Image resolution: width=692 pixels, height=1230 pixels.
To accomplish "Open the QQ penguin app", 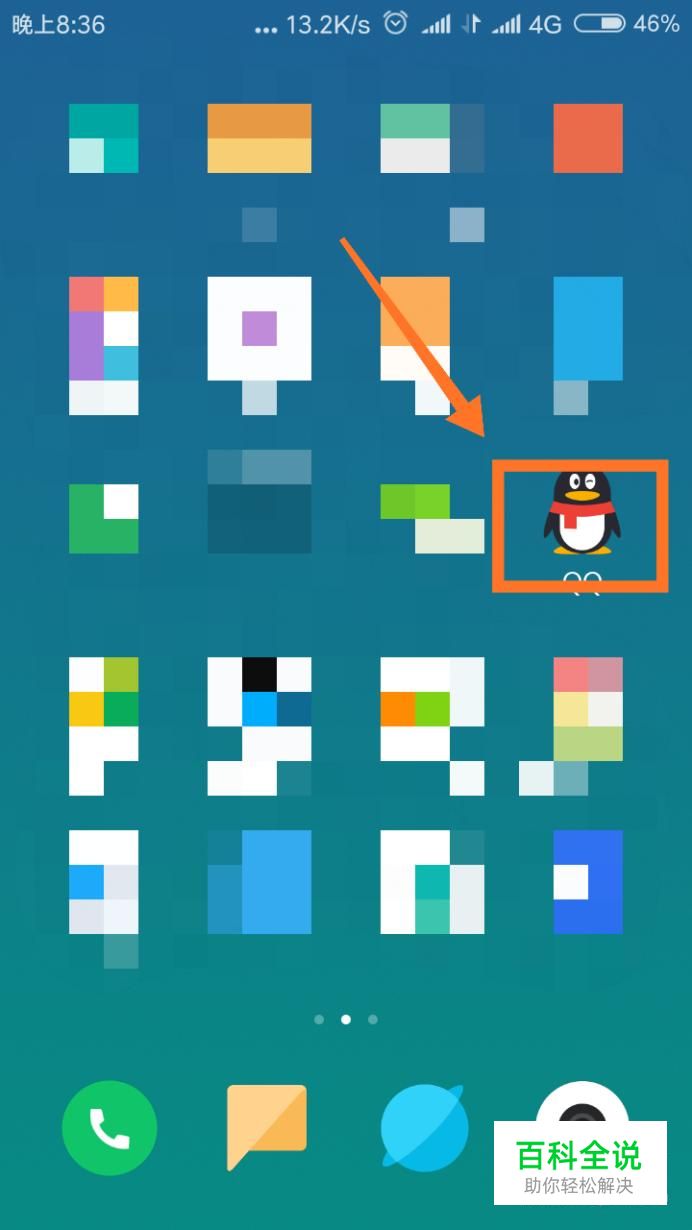I will pos(581,513).
